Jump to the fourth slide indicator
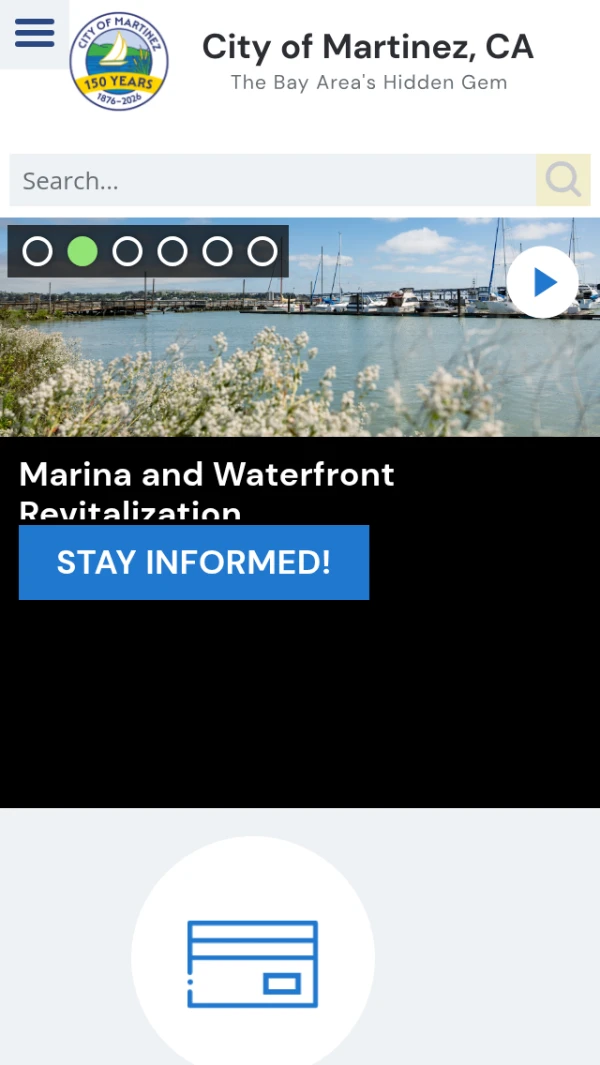 172,252
